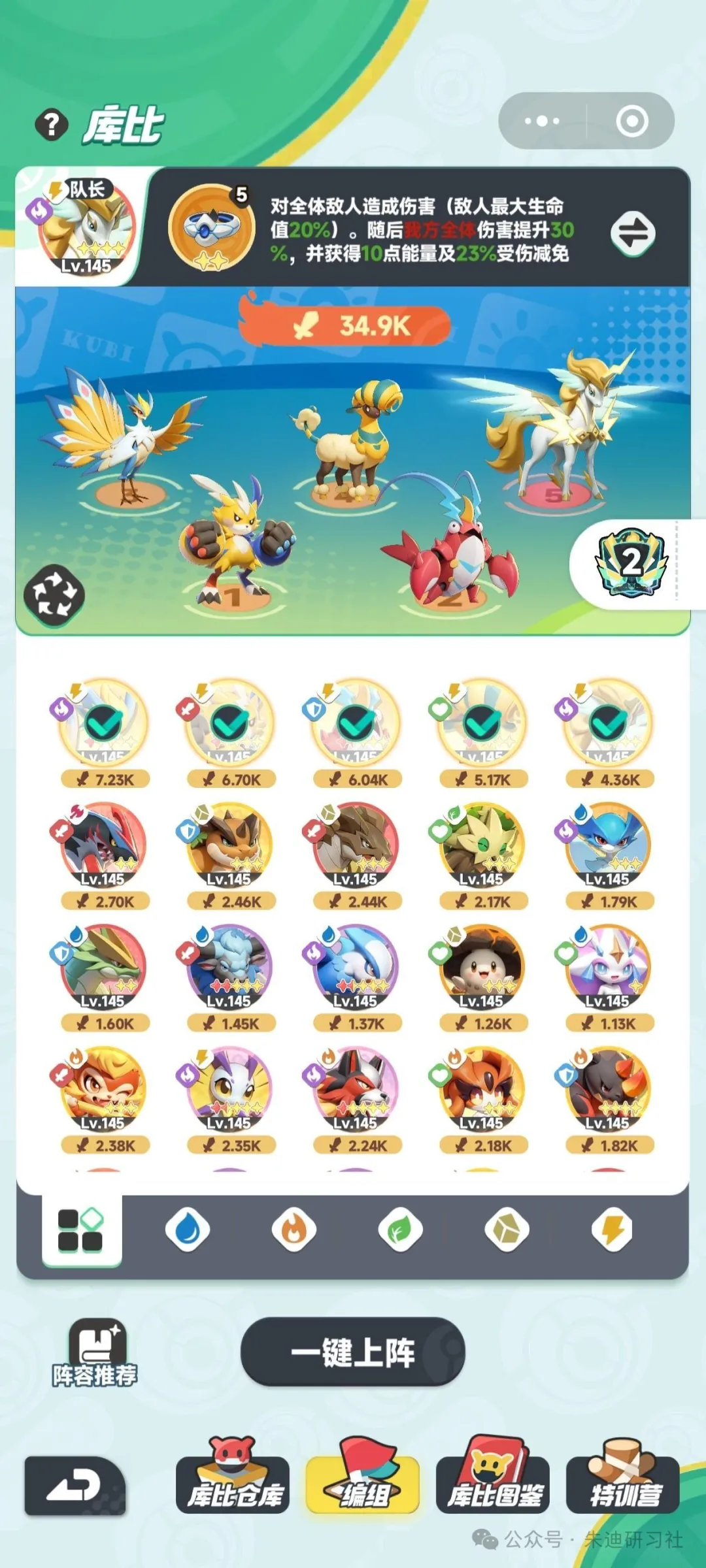
Task: Filter Kubi by electric element
Action: coord(612,1230)
